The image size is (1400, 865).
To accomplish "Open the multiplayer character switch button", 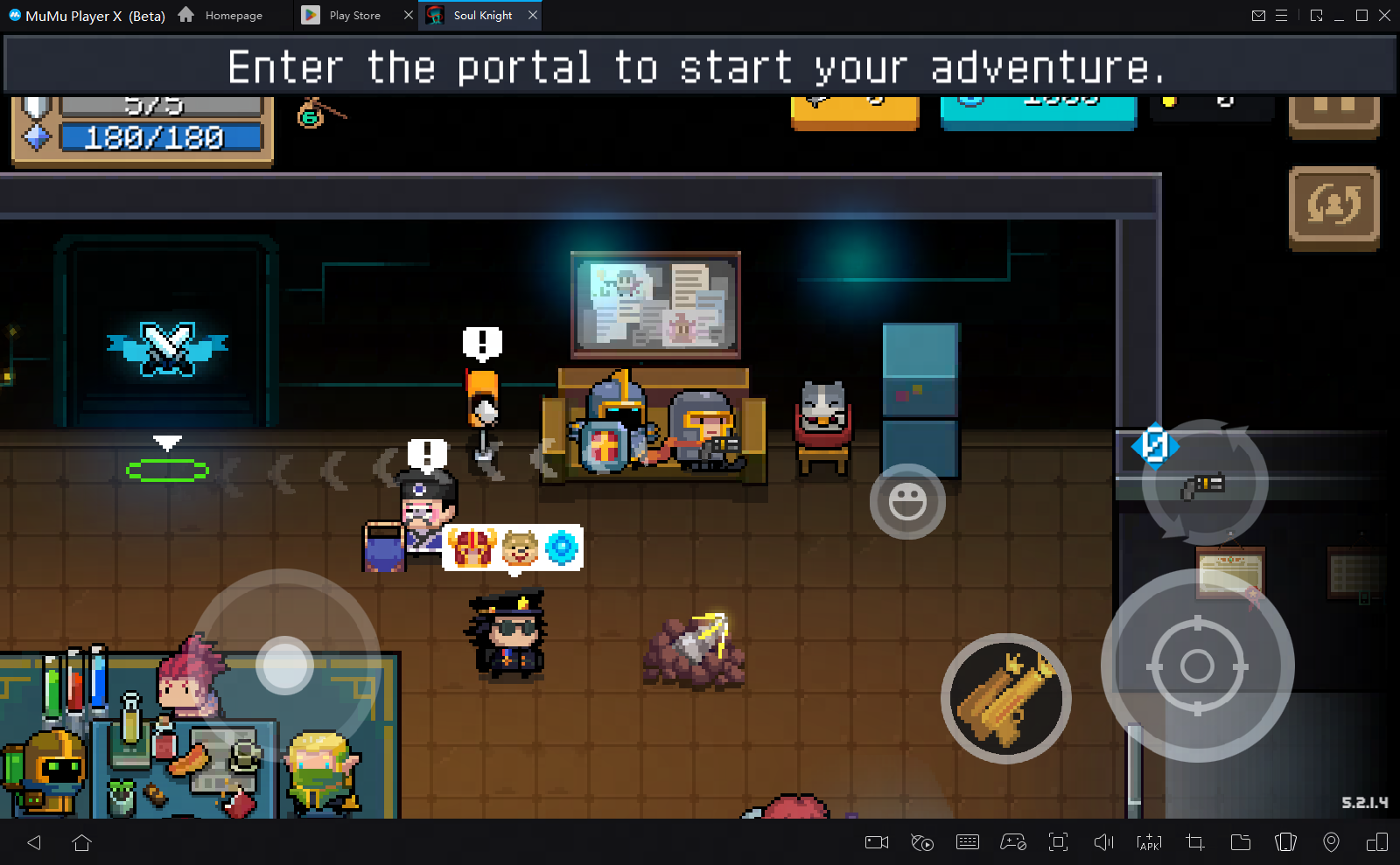I will pos(1333,206).
